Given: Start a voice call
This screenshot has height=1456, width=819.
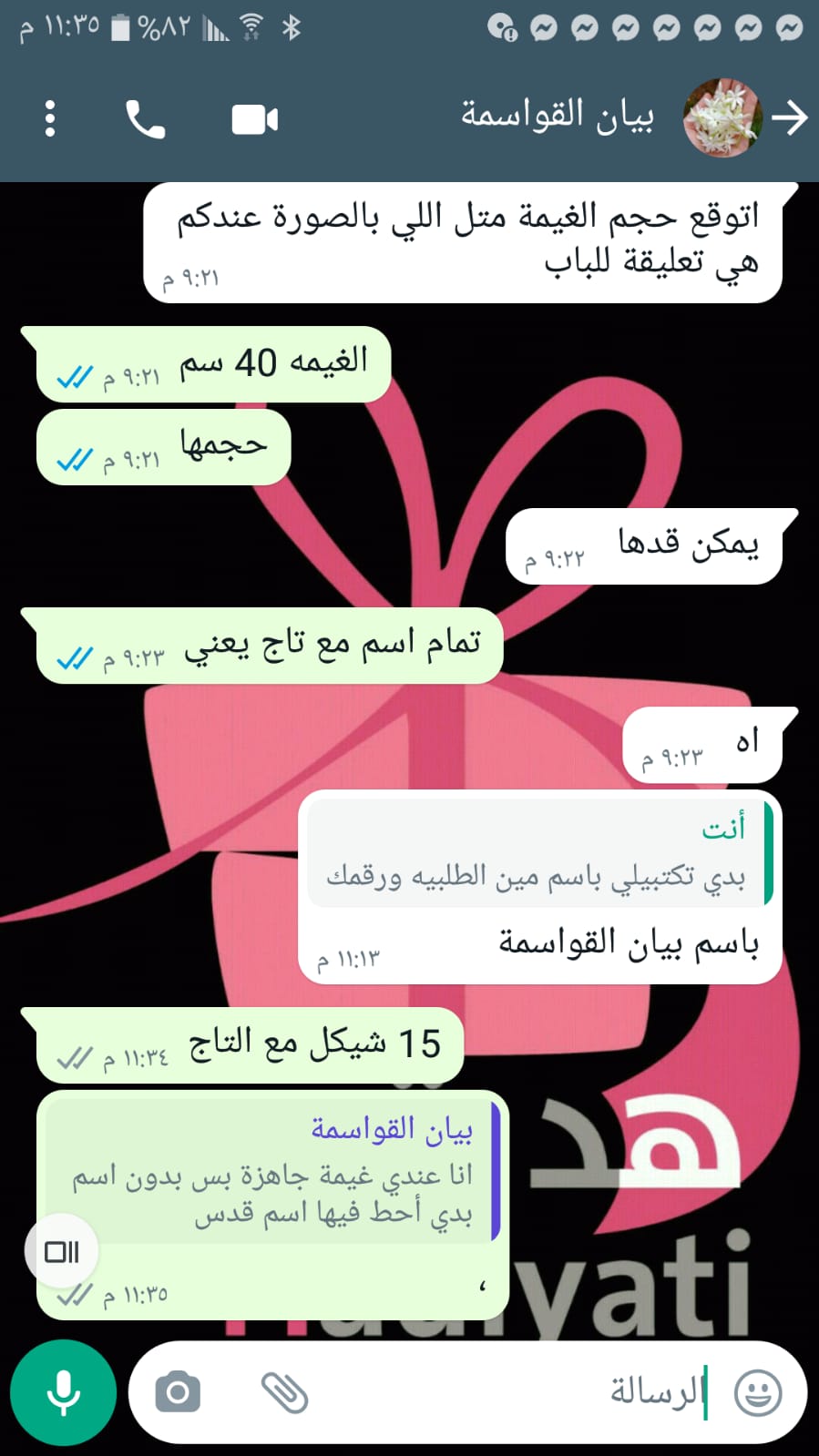Looking at the screenshot, I should 145,119.
